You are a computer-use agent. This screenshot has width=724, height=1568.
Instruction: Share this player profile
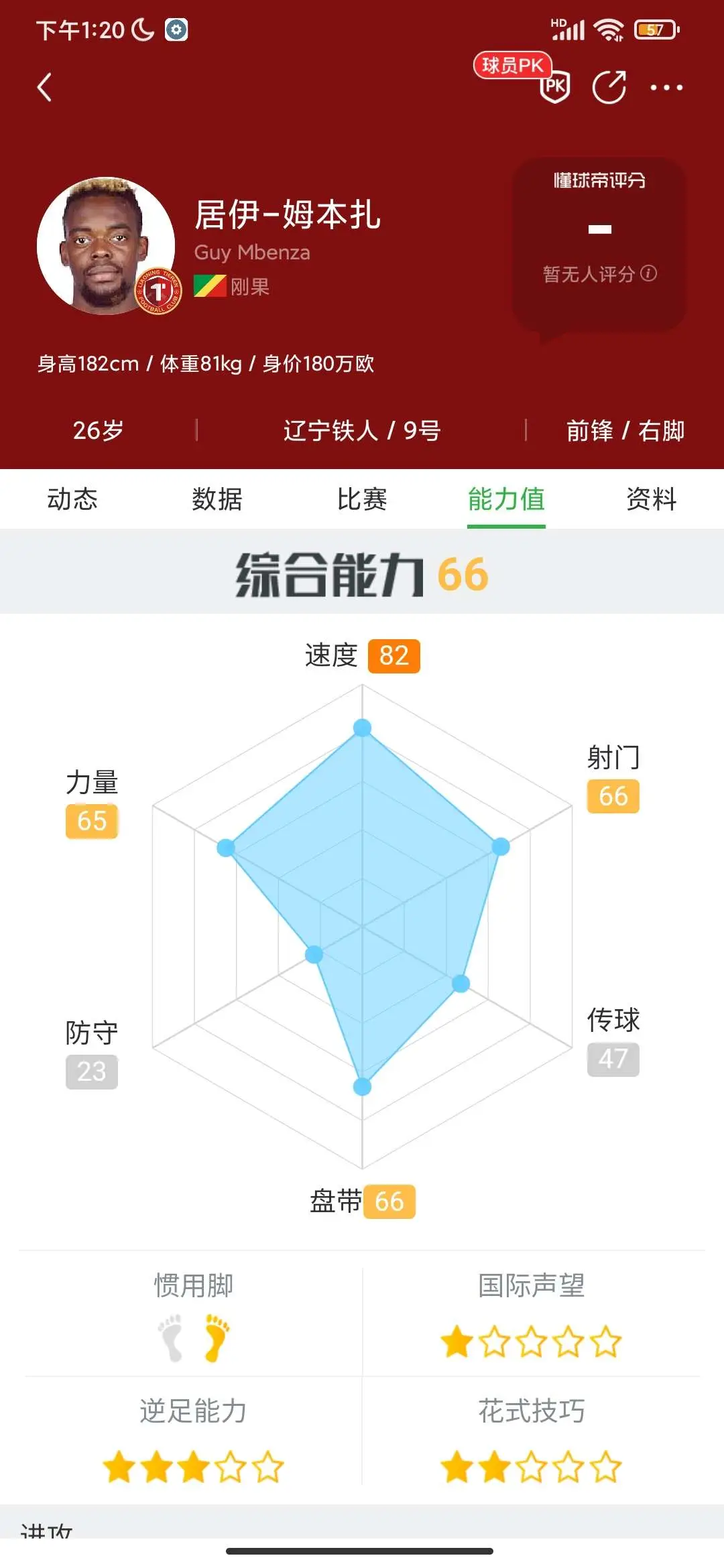(x=609, y=87)
